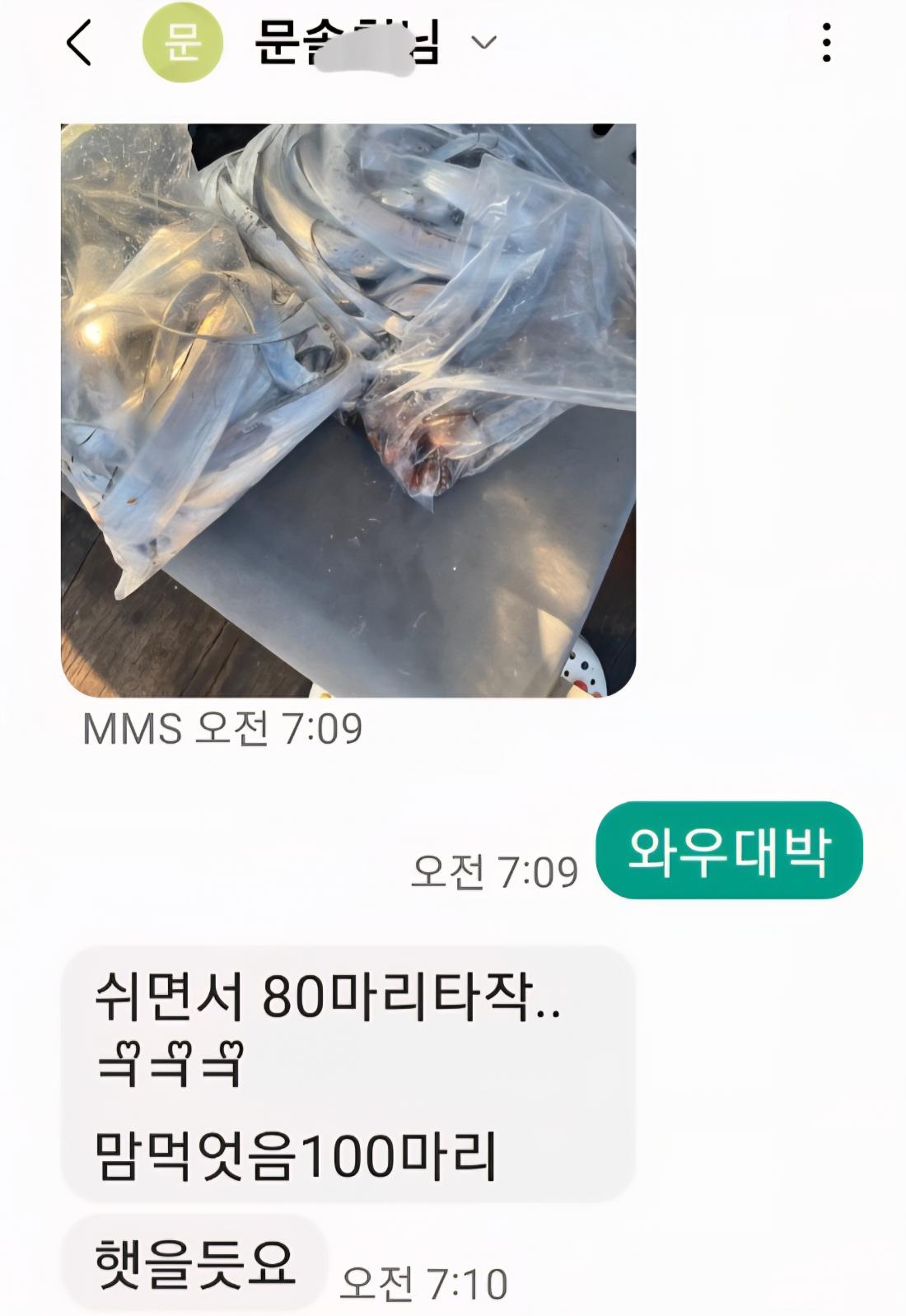Open the three-dot overflow menu
Image resolution: width=906 pixels, height=1316 pixels.
[826, 43]
